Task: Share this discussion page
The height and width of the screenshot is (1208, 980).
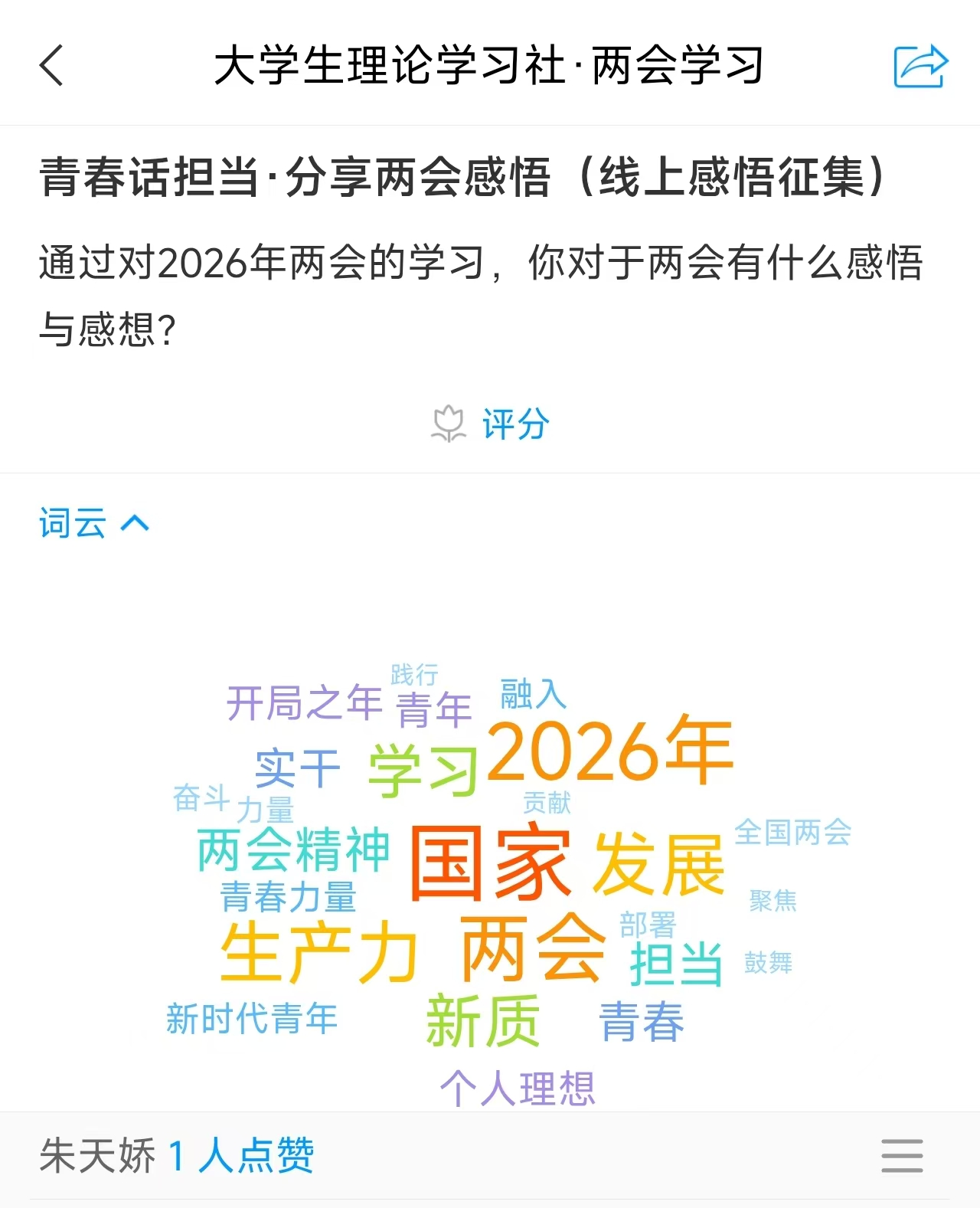Action: click(x=921, y=66)
